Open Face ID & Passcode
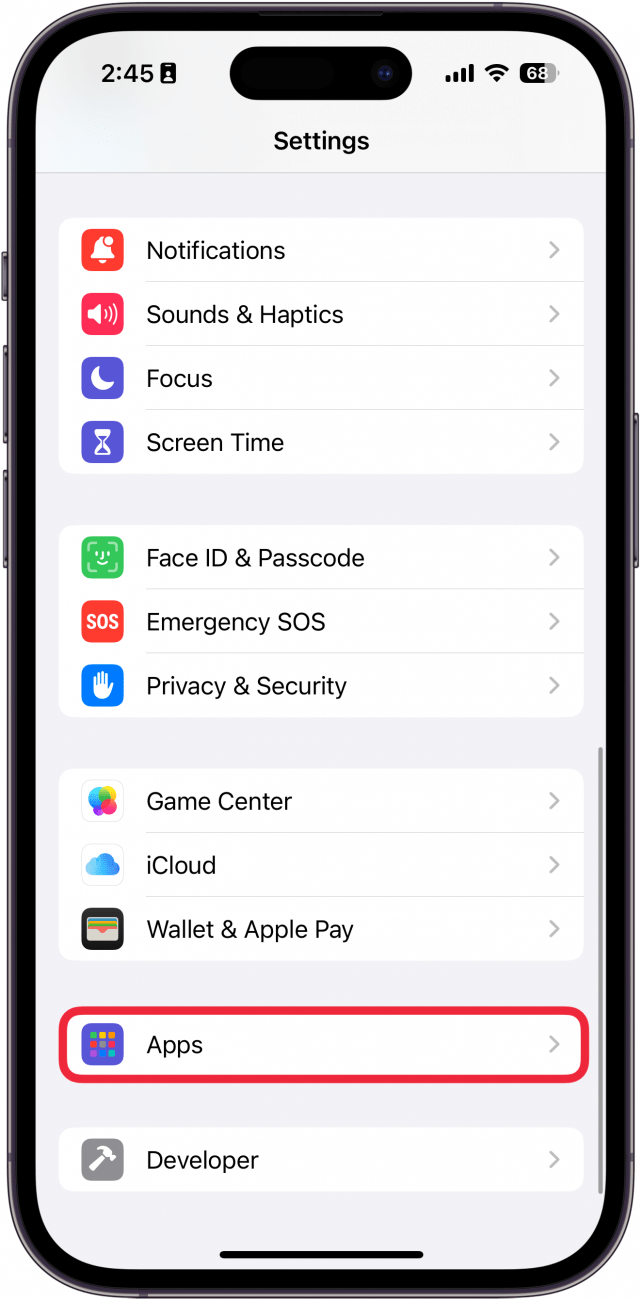The image size is (642, 1301). point(320,557)
